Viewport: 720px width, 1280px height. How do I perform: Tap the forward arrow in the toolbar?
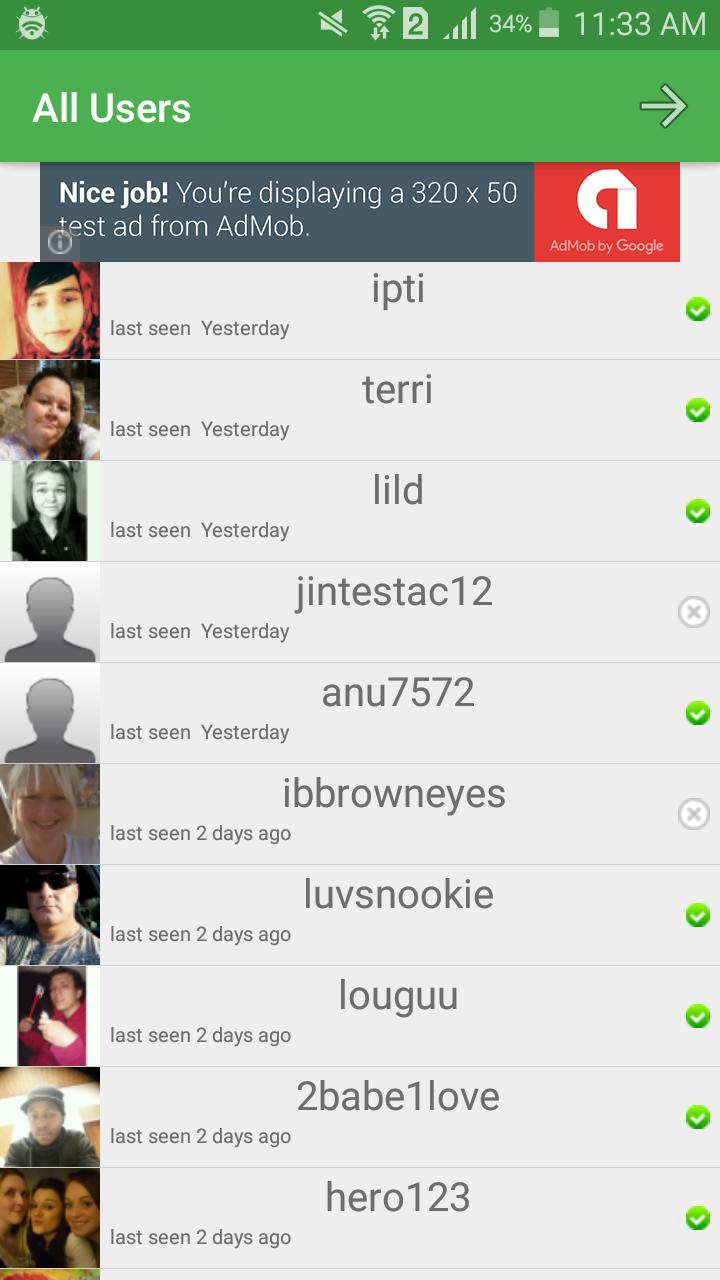coord(664,107)
